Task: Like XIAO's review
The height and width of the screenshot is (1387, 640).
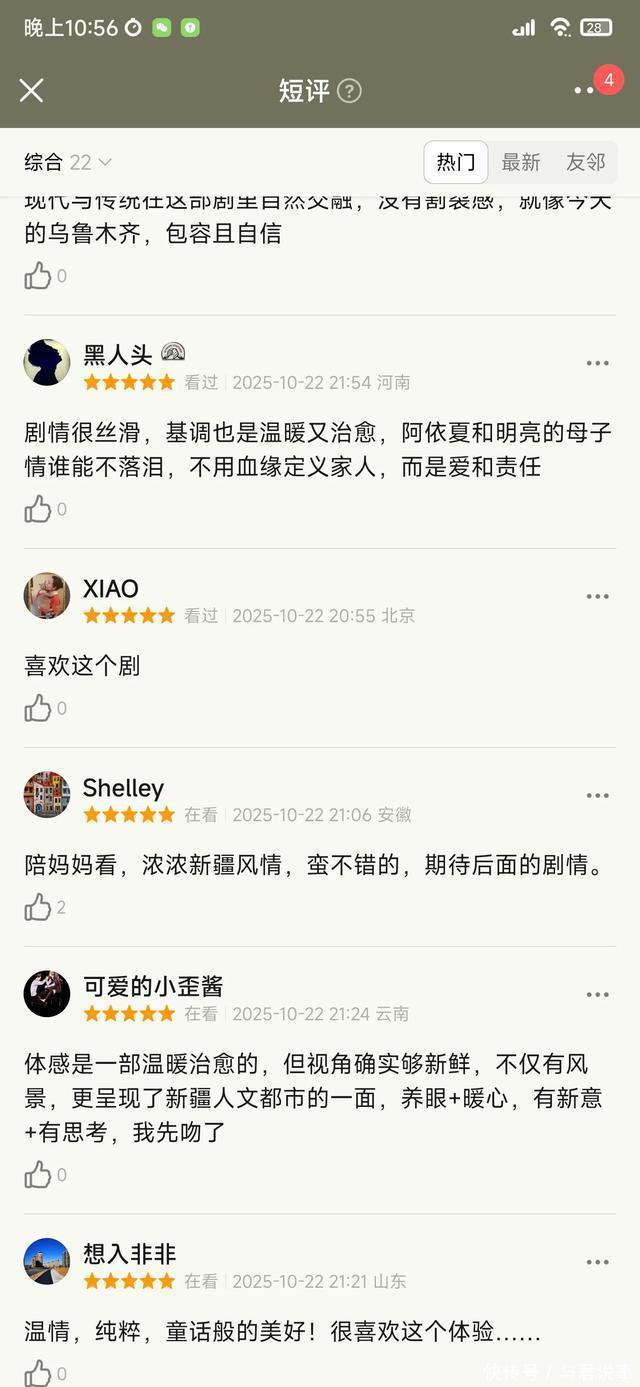Action: pyautogui.click(x=38, y=708)
